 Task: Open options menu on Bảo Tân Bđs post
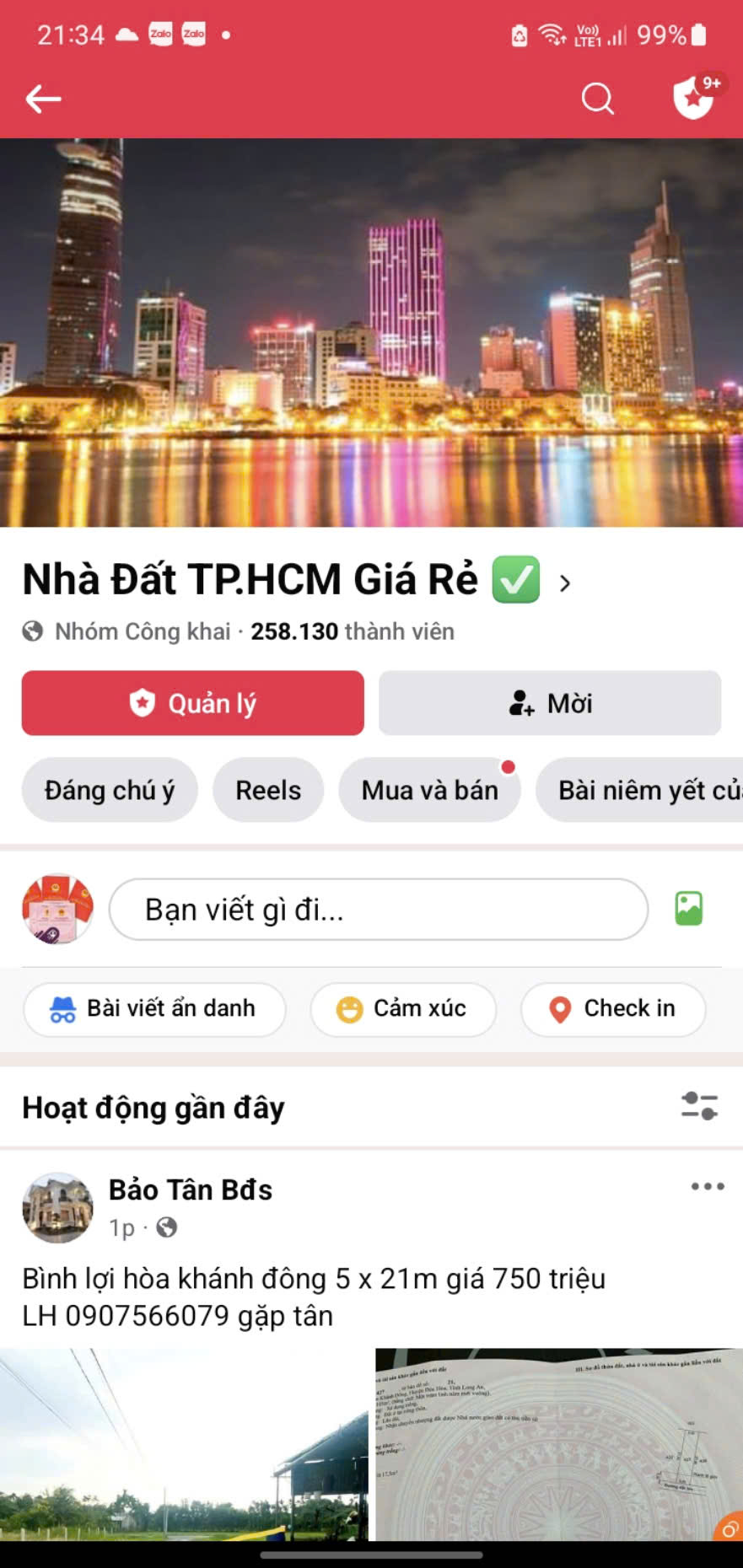coord(707,1186)
